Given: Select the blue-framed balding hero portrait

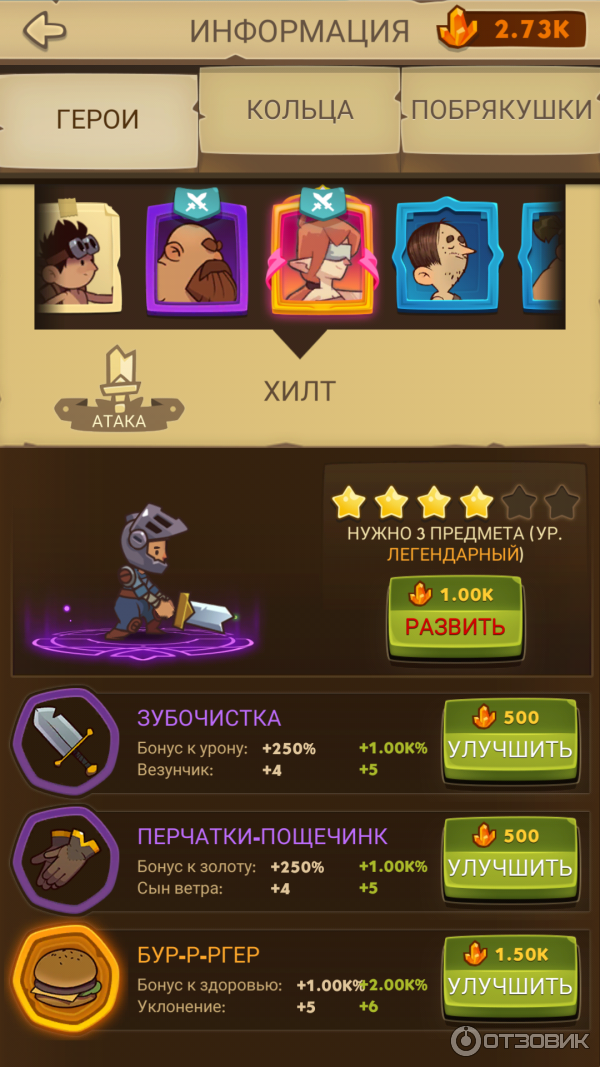Looking at the screenshot, I should click(444, 257).
